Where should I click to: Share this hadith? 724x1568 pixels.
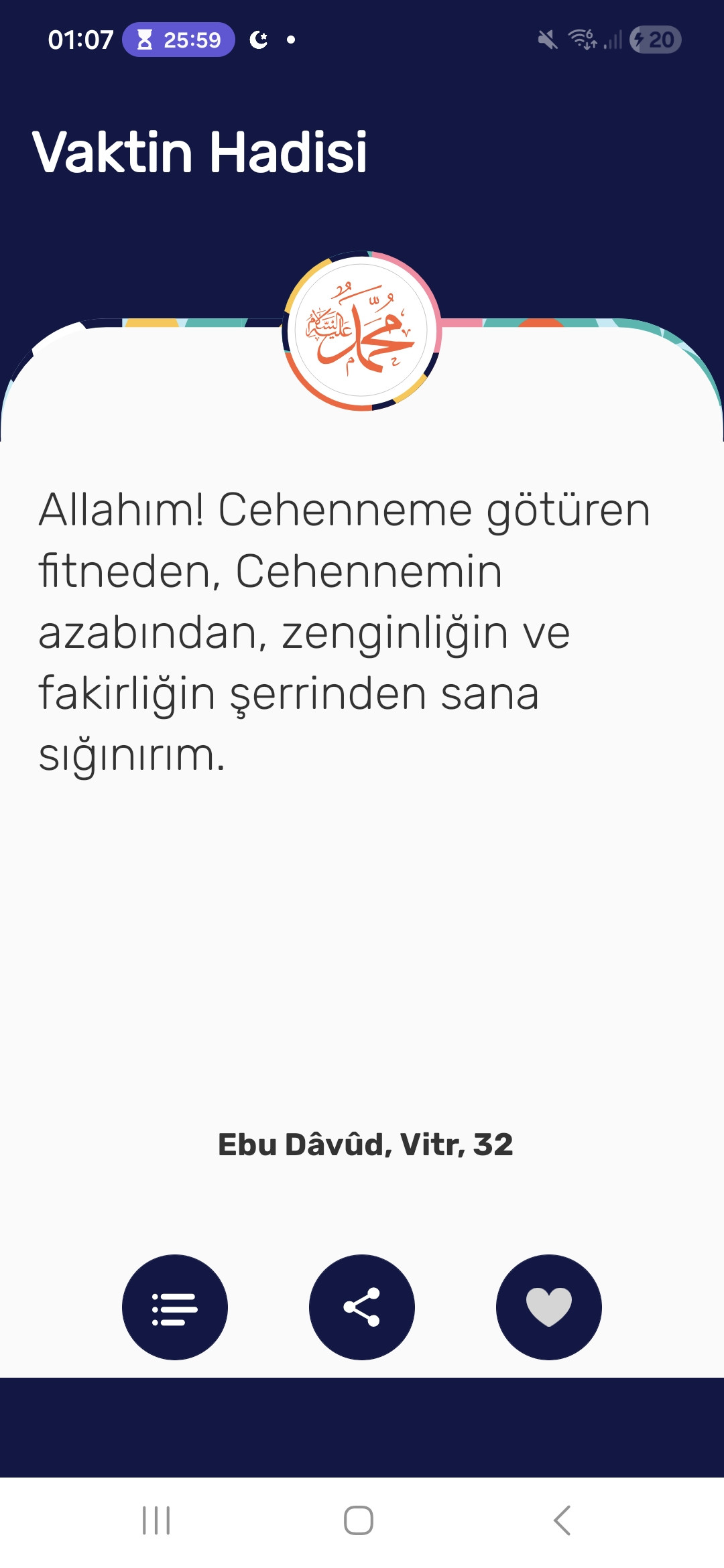point(361,1307)
